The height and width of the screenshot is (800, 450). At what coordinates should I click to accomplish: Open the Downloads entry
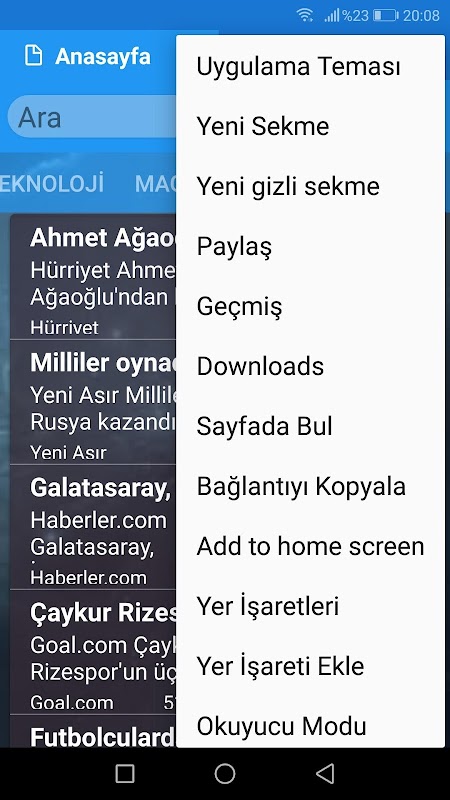pyautogui.click(x=310, y=366)
